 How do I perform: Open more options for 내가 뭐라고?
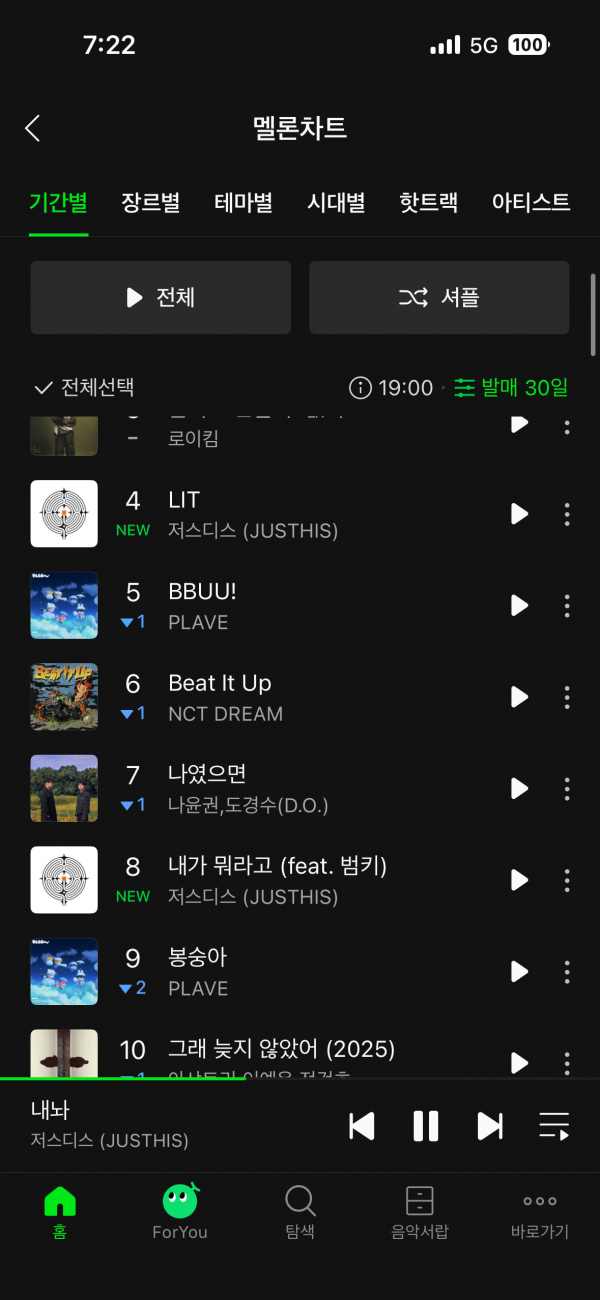567,880
